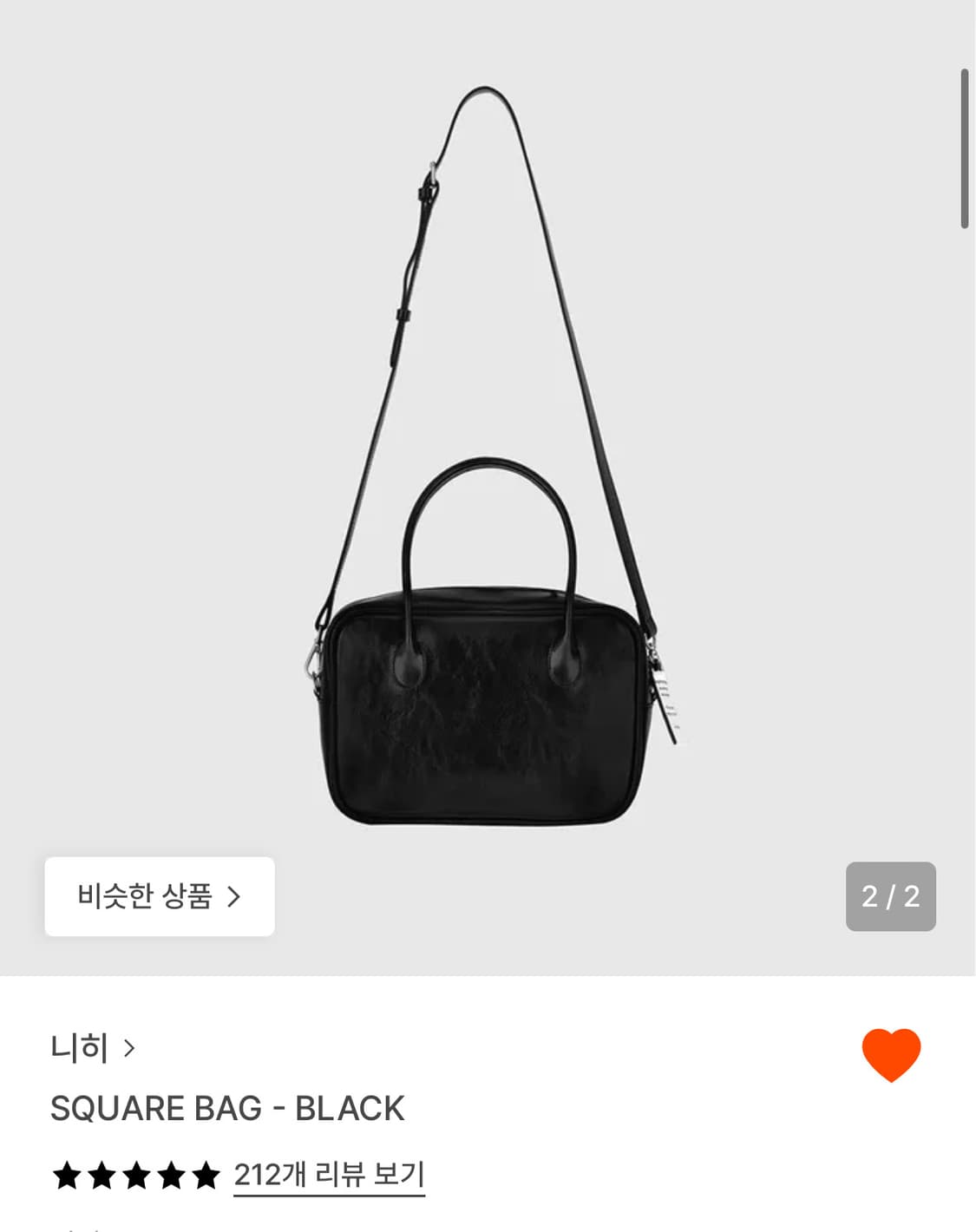Screen dimensions: 976x1232
Task: Click the 비슷한 상품 button
Action: 159,895
